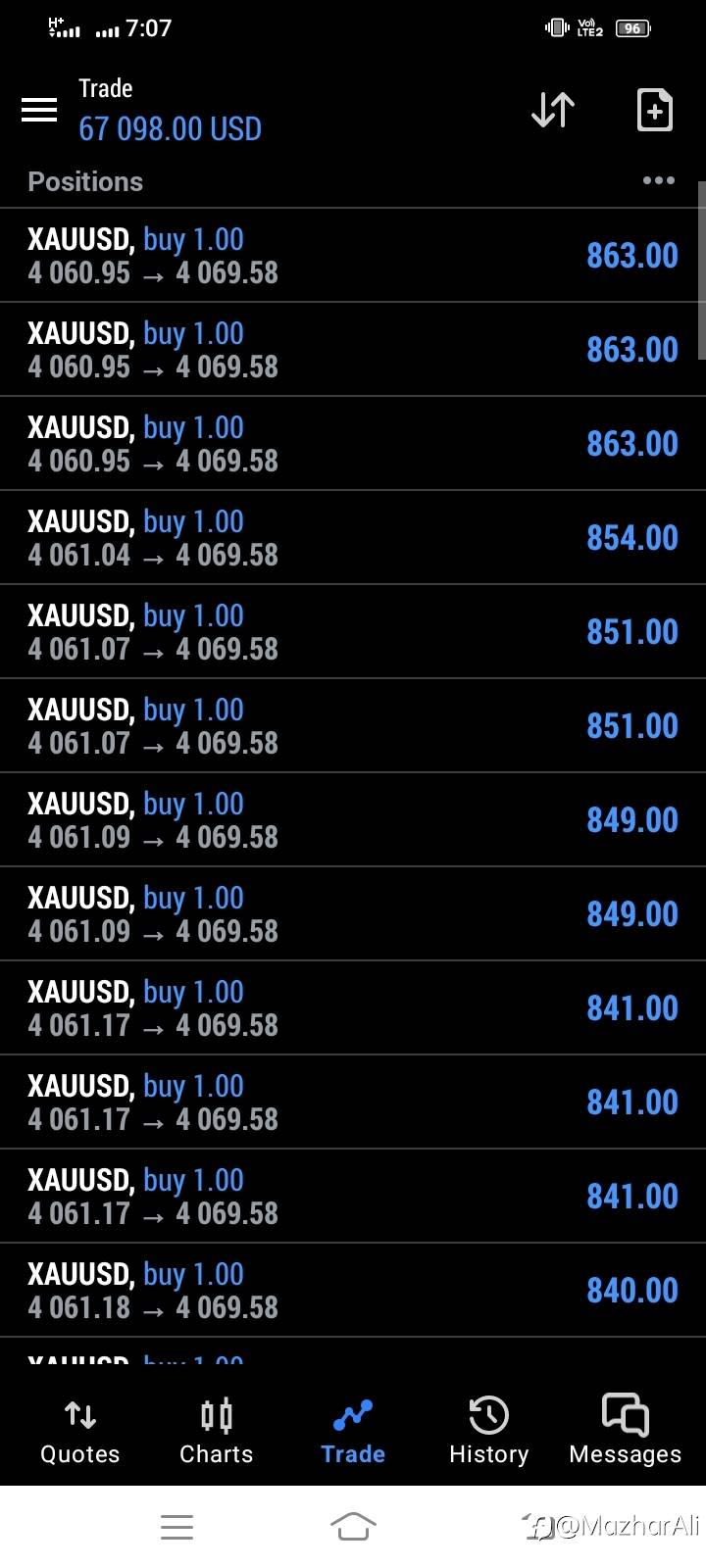Tap the sort positions arrows icon

click(553, 110)
